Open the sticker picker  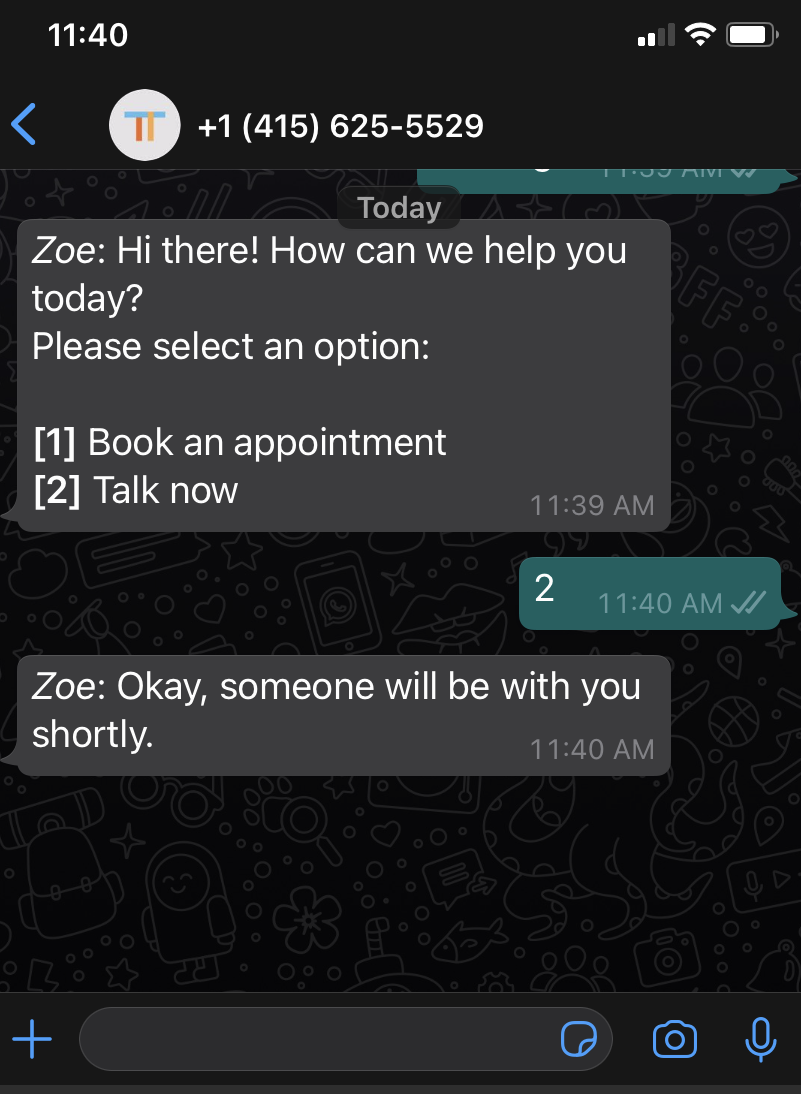point(578,1040)
